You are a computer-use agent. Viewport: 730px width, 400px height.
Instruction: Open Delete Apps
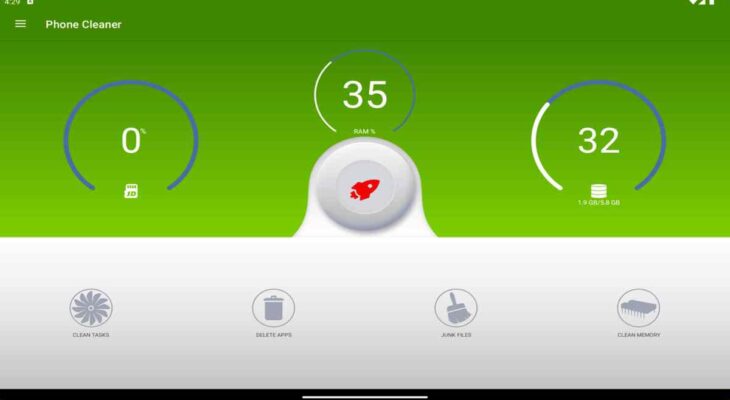pyautogui.click(x=273, y=308)
